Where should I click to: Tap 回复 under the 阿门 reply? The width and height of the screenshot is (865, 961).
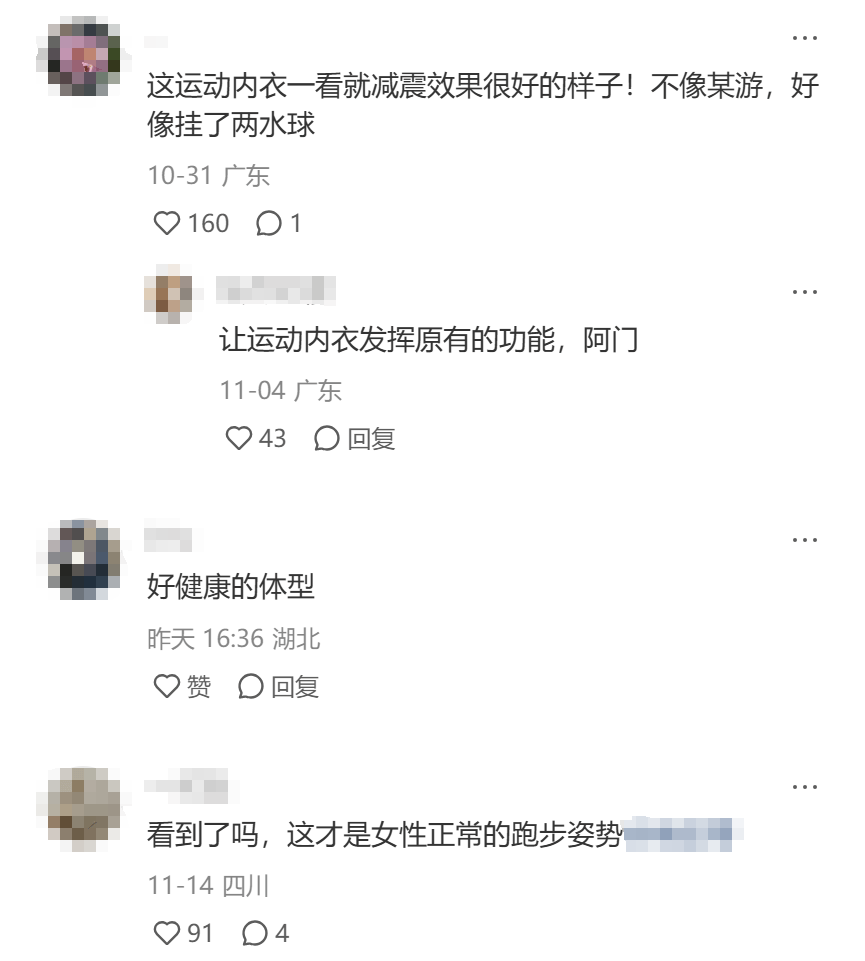click(x=356, y=438)
